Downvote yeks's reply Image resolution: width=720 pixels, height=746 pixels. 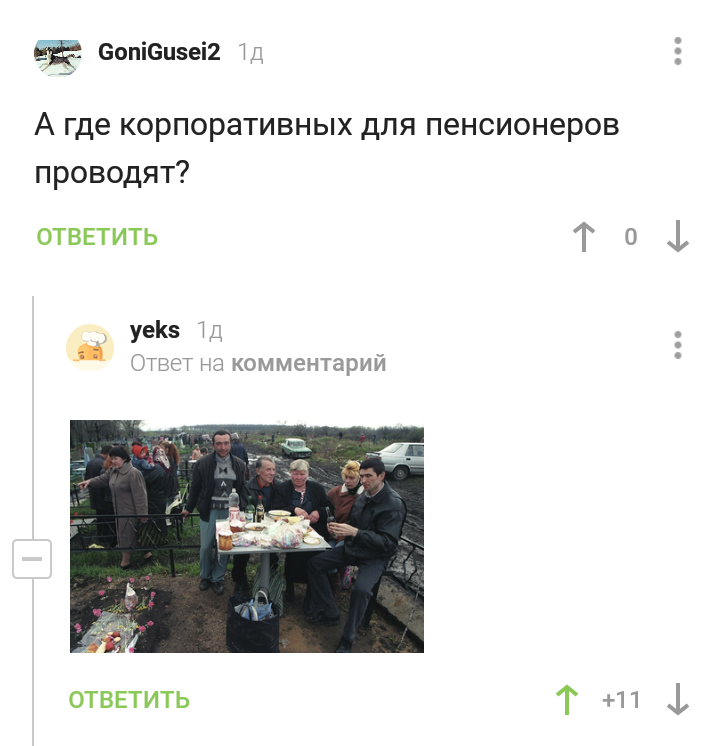678,699
